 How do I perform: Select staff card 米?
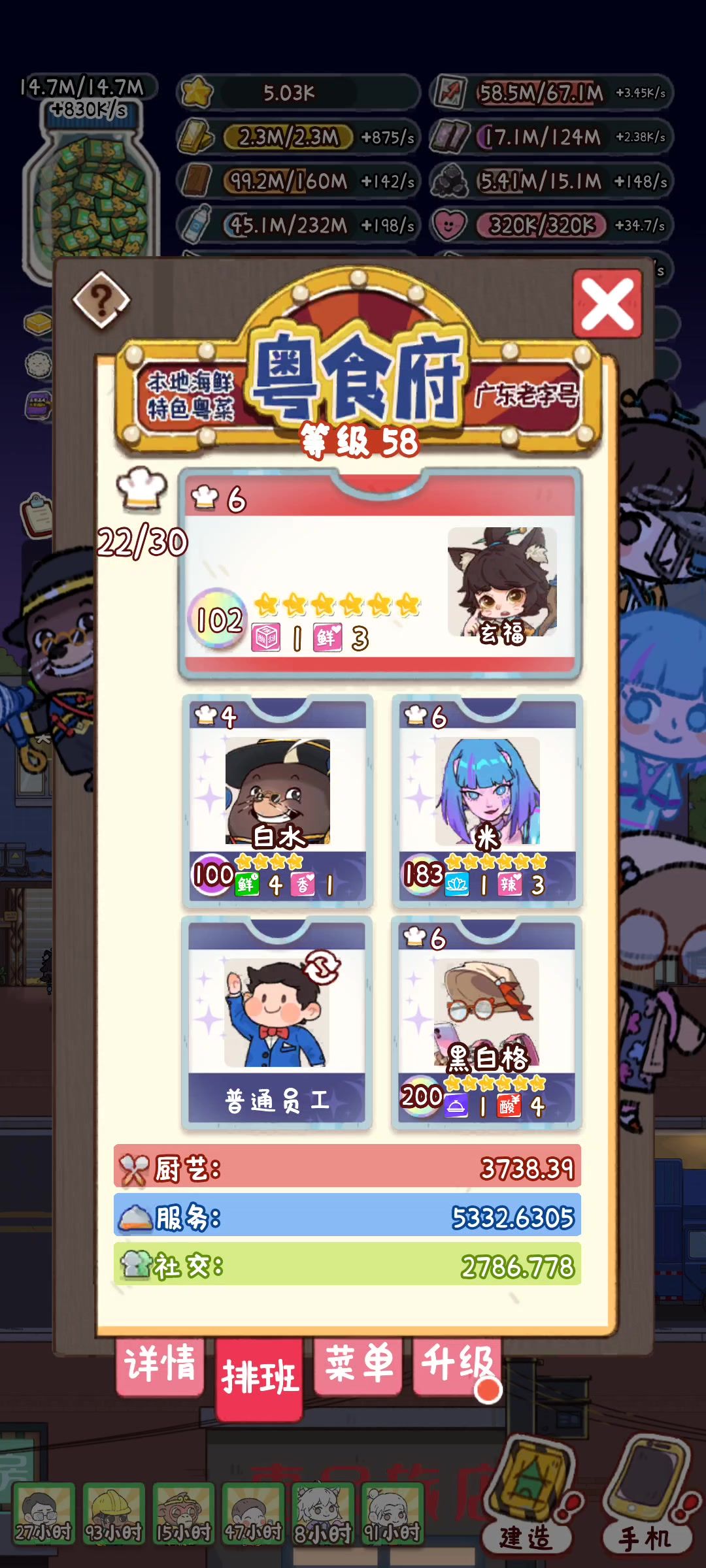487,802
